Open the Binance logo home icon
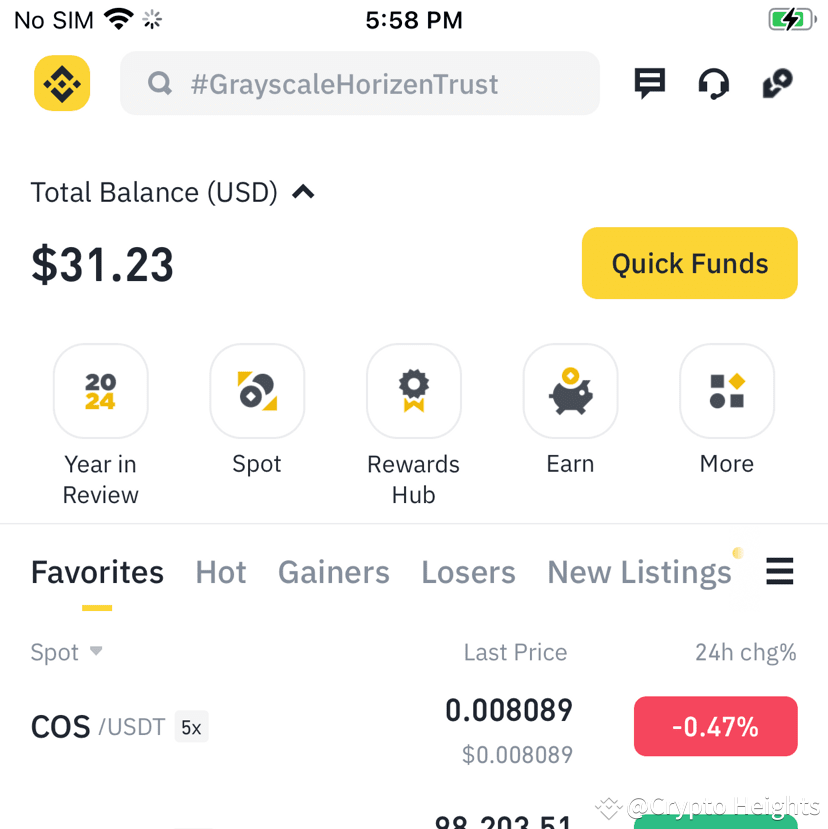The height and width of the screenshot is (829, 828). 61,83
